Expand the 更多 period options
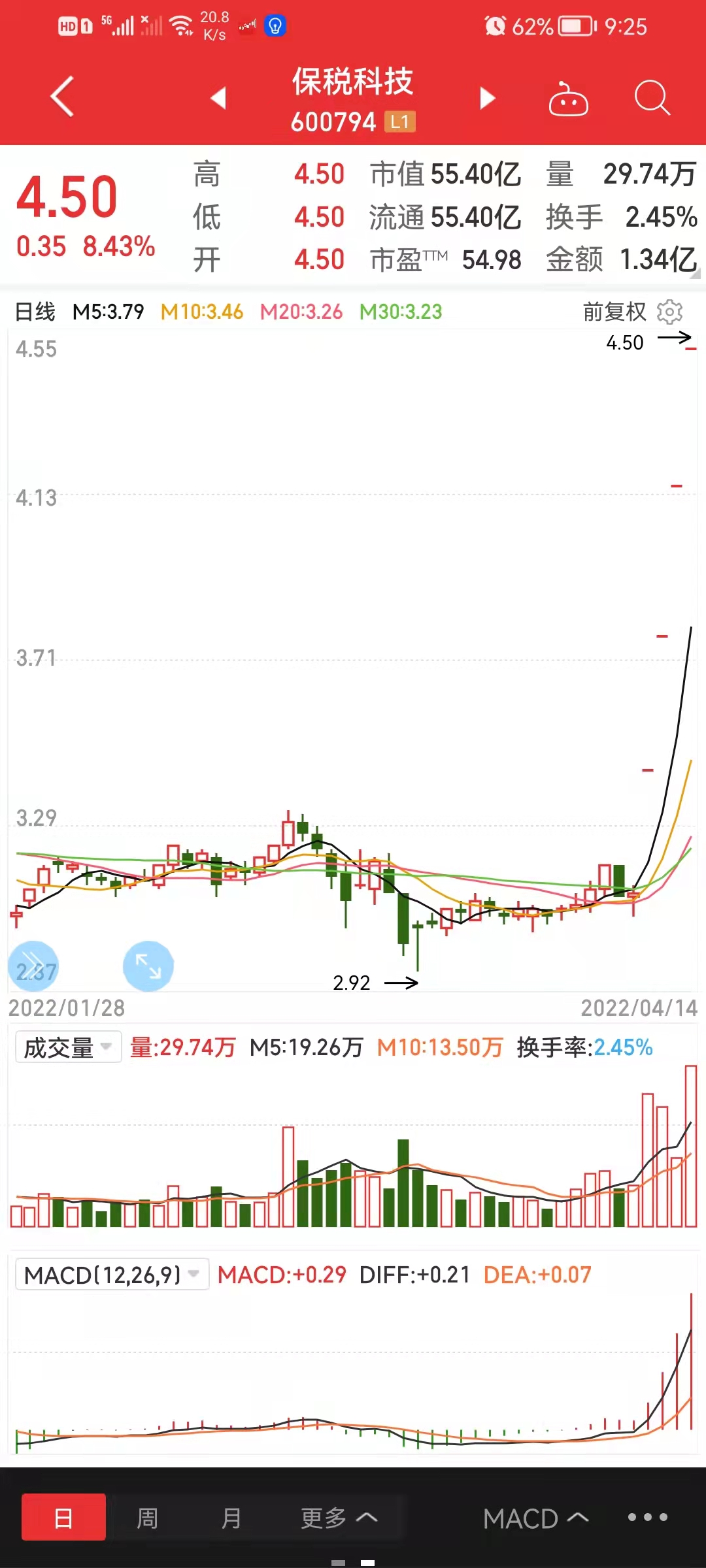Screen dimensions: 706x1568 (339, 1518)
